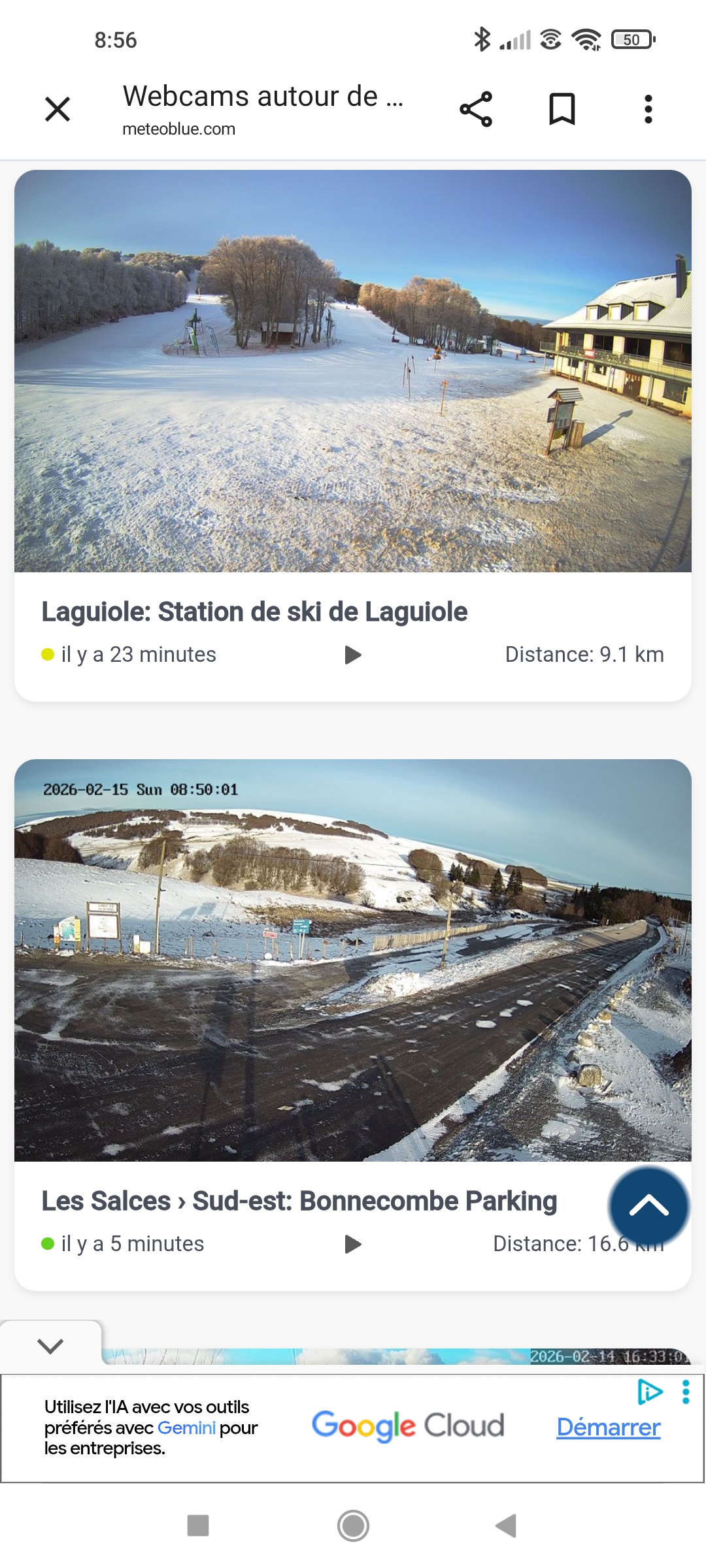Play the Laguiole ski station webcam timelapse
This screenshot has width=706, height=1568.
pyautogui.click(x=353, y=655)
